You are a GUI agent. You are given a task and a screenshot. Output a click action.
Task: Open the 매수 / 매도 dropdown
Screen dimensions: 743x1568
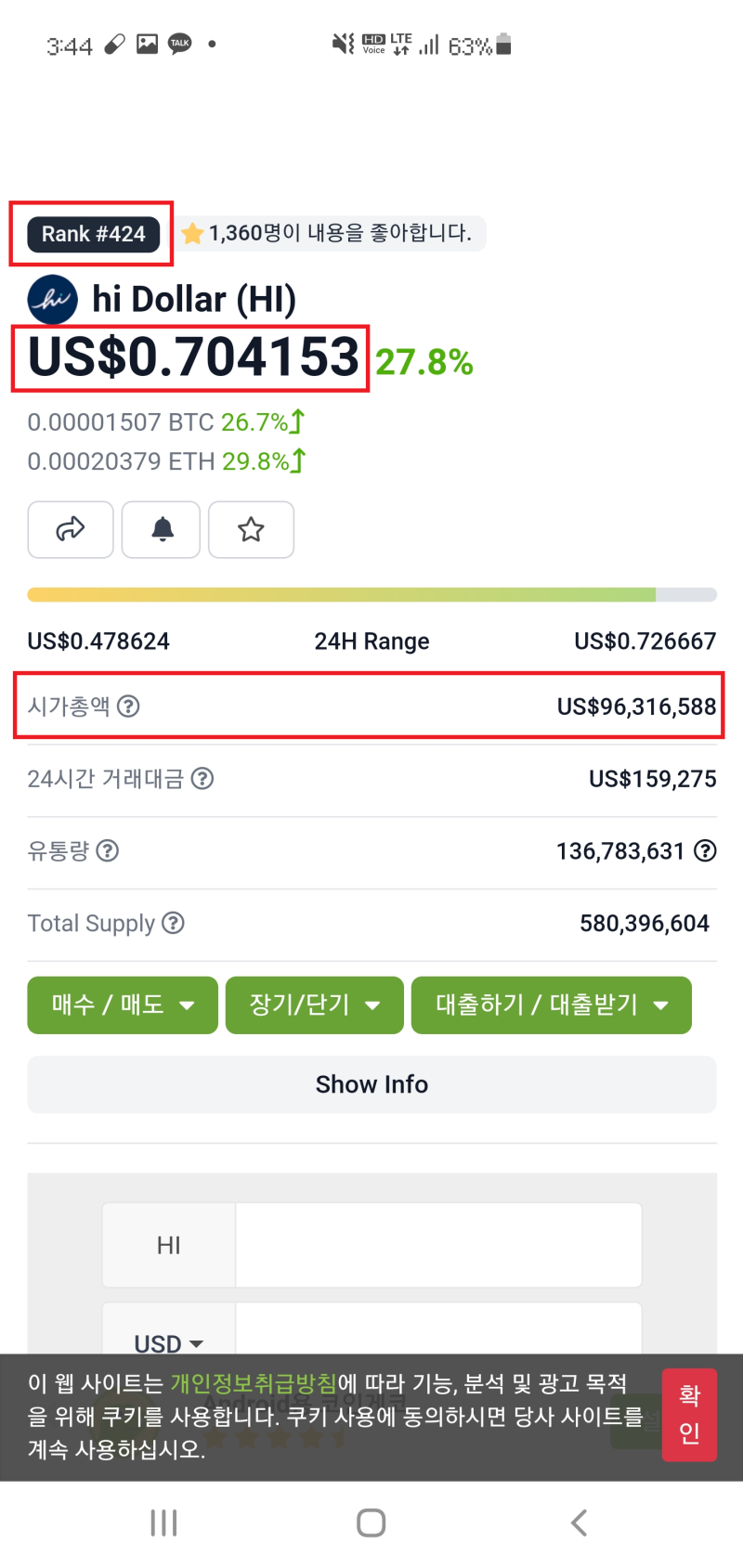pyautogui.click(x=122, y=1004)
